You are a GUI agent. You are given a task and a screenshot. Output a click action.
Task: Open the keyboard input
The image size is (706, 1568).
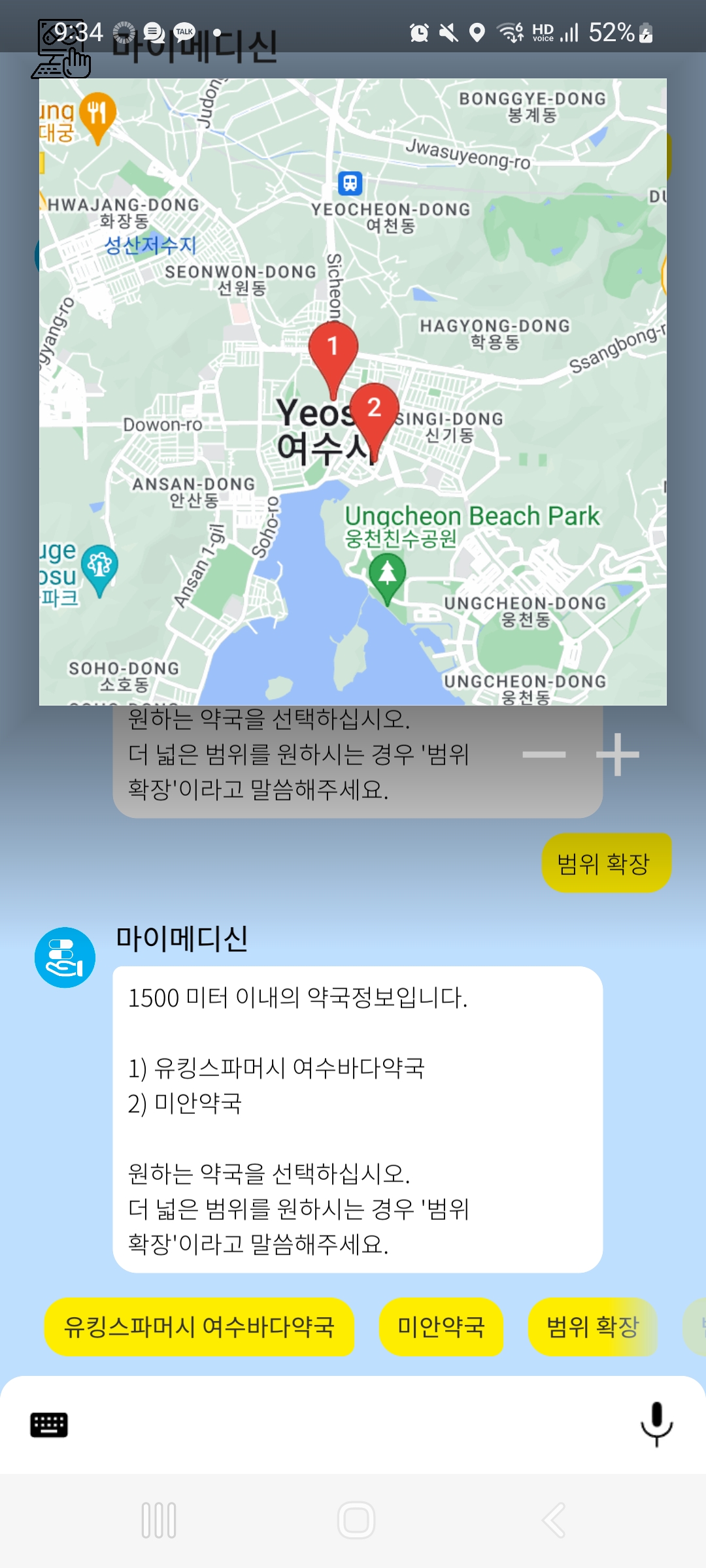pyautogui.click(x=49, y=1425)
